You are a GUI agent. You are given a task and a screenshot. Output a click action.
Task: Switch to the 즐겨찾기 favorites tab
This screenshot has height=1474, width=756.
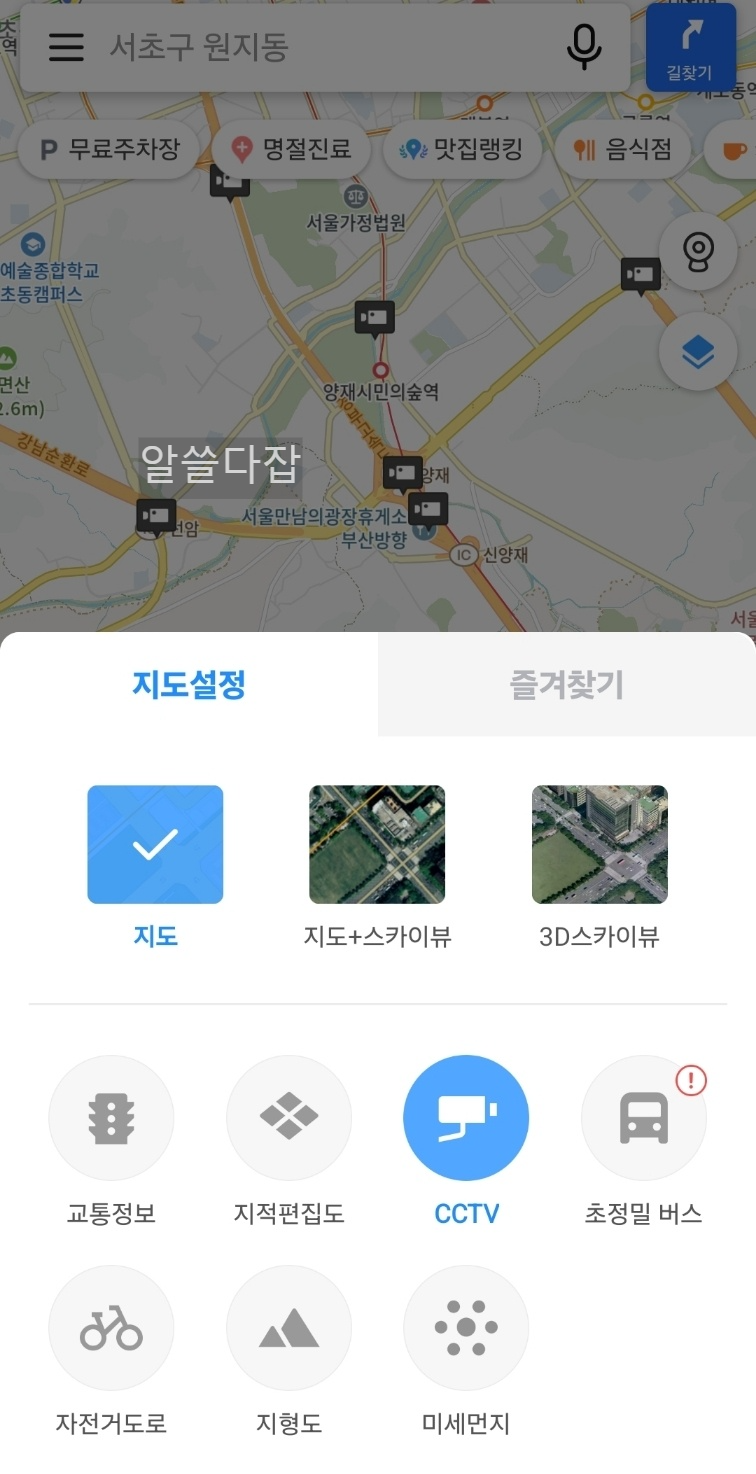tap(567, 683)
